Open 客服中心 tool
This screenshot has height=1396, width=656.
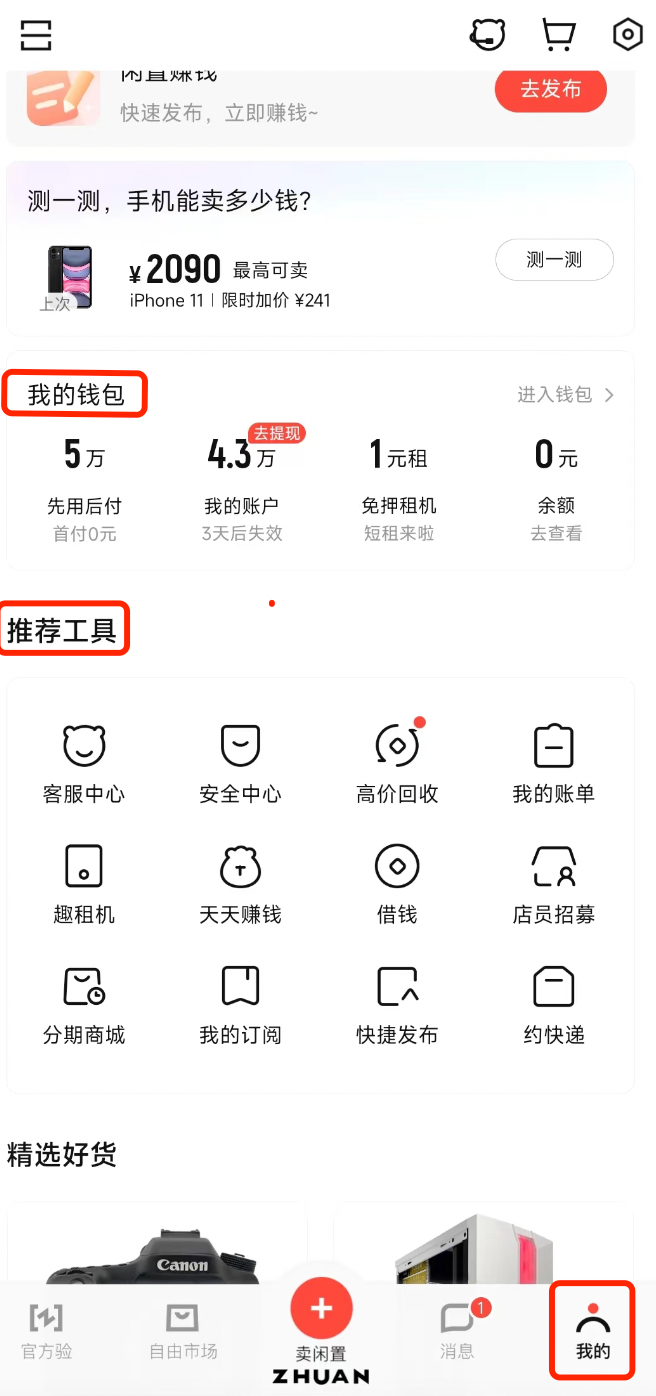[x=84, y=765]
